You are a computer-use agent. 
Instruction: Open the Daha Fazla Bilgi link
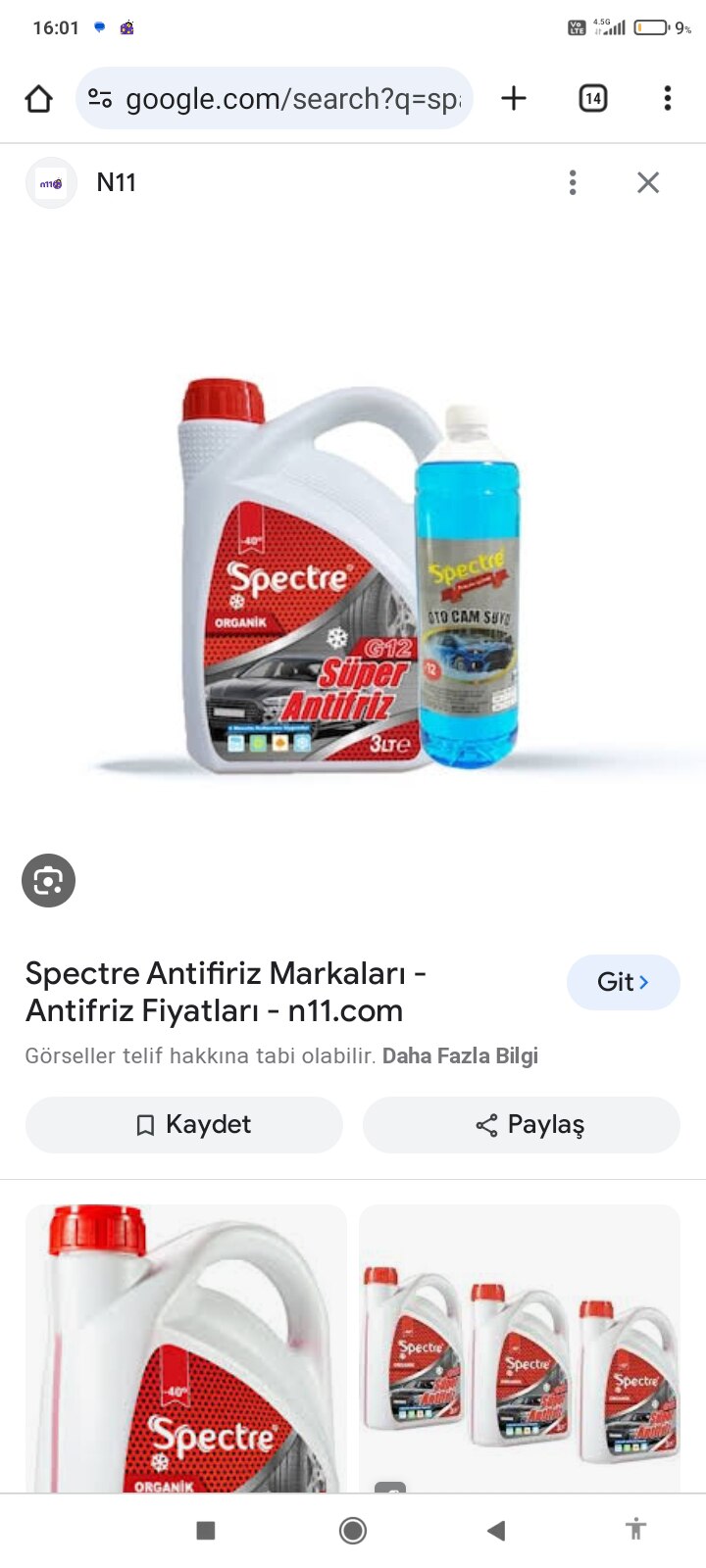[460, 1055]
